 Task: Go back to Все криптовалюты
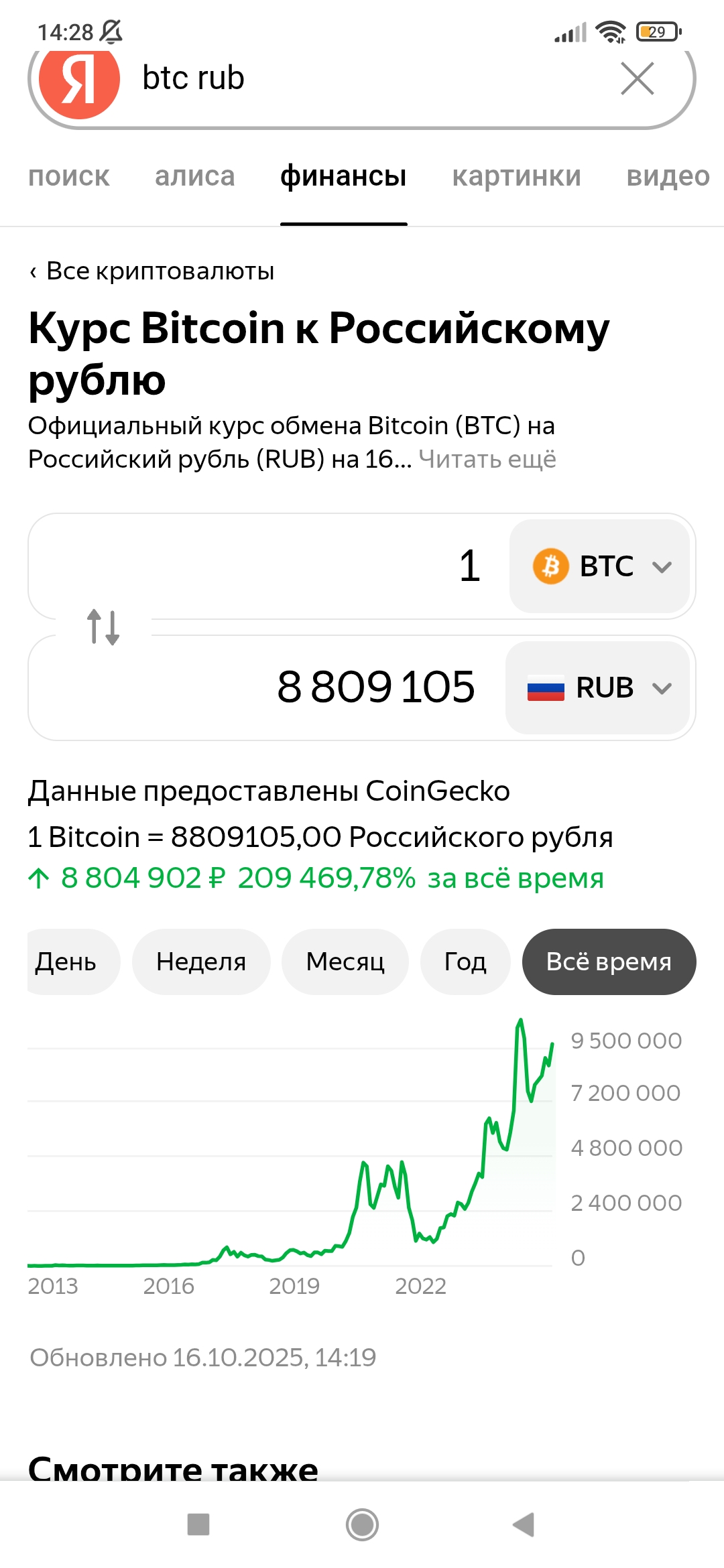152,271
